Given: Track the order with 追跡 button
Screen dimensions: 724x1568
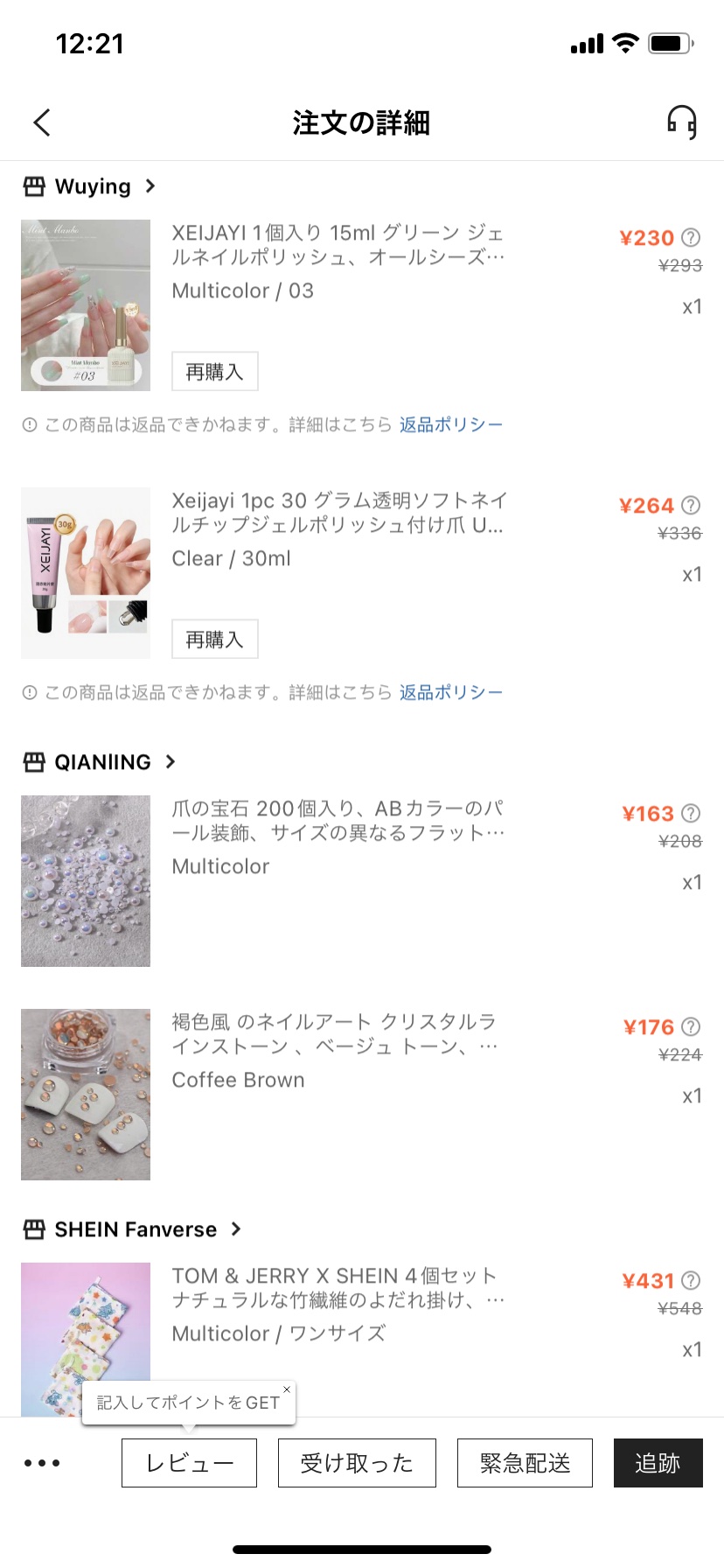Looking at the screenshot, I should click(658, 1463).
